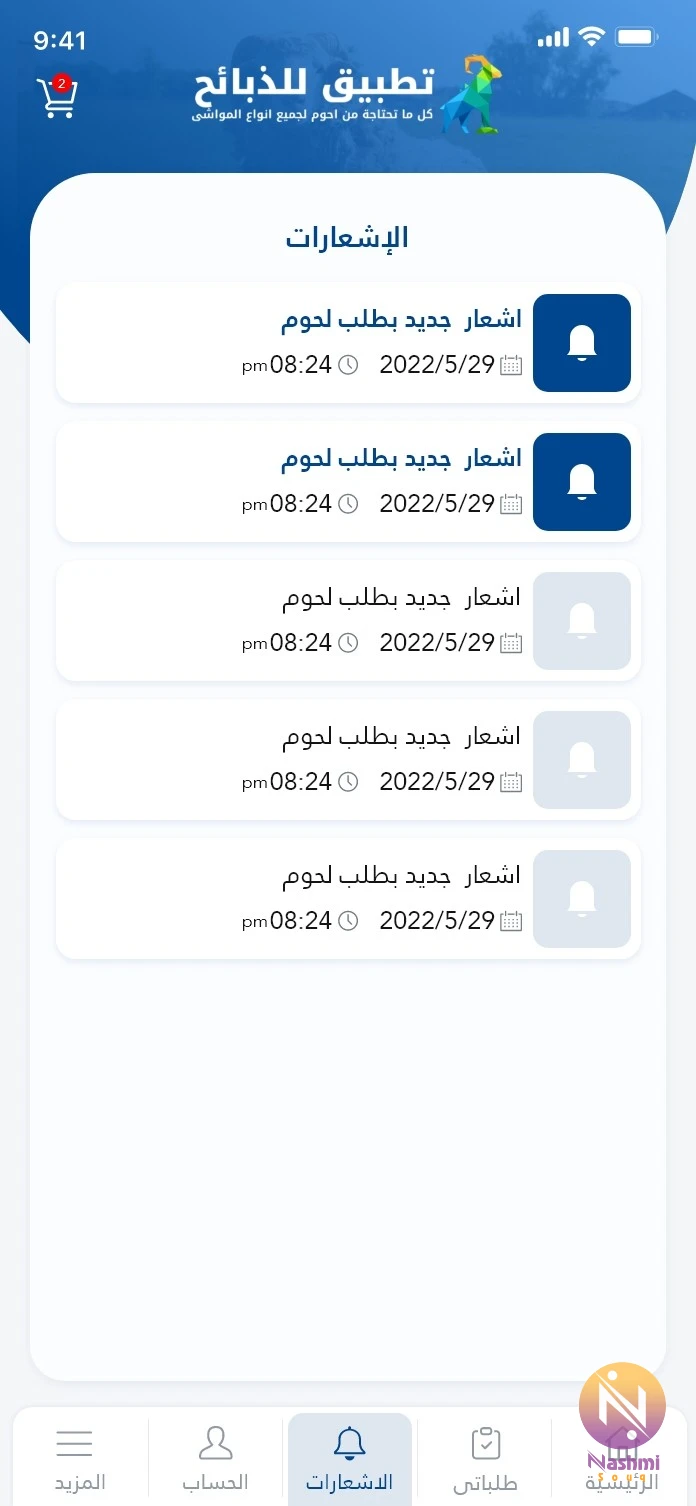The width and height of the screenshot is (696, 1506).
Task: Open the shopping cart with 2 items
Action: (57, 97)
